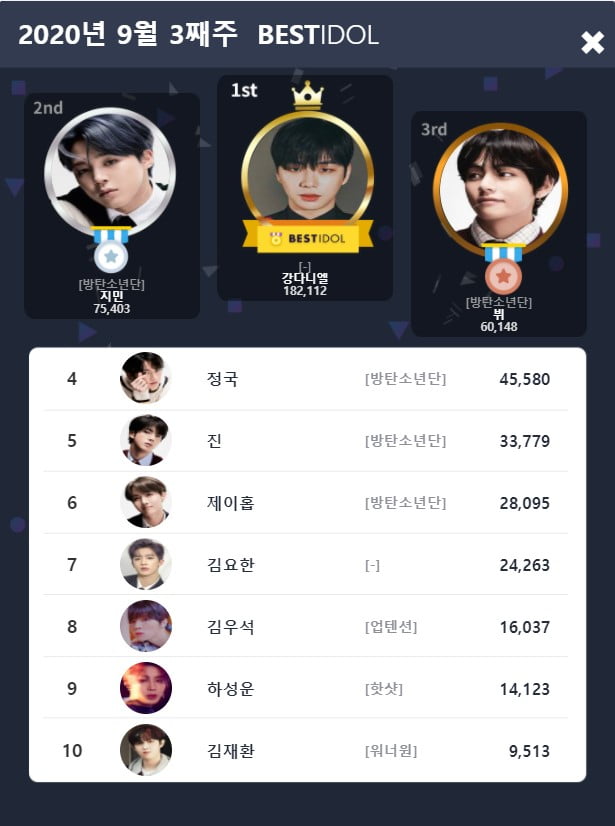
Task: Select rank 4 정국 row
Action: point(307,379)
